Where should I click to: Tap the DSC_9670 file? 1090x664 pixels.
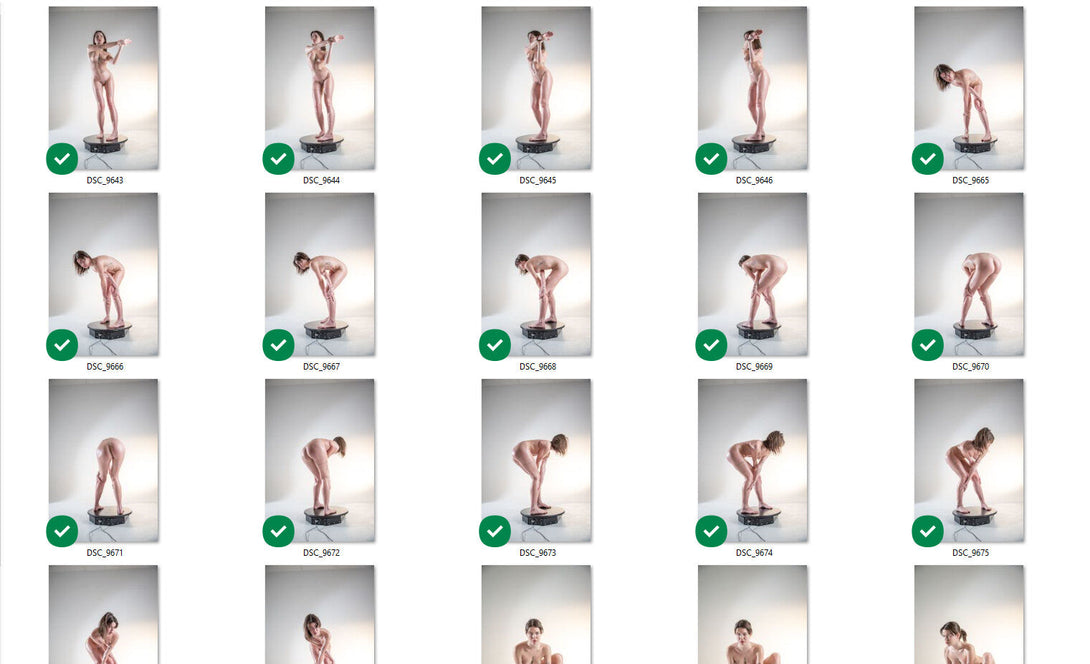[969, 274]
